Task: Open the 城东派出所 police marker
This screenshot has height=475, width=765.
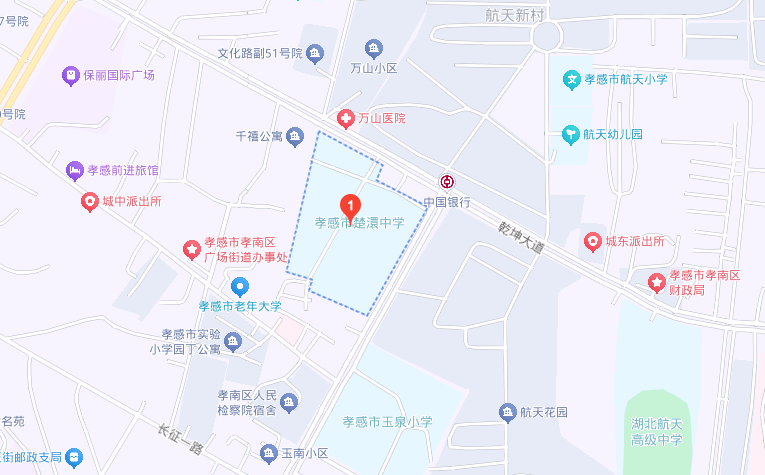Action: click(x=593, y=242)
